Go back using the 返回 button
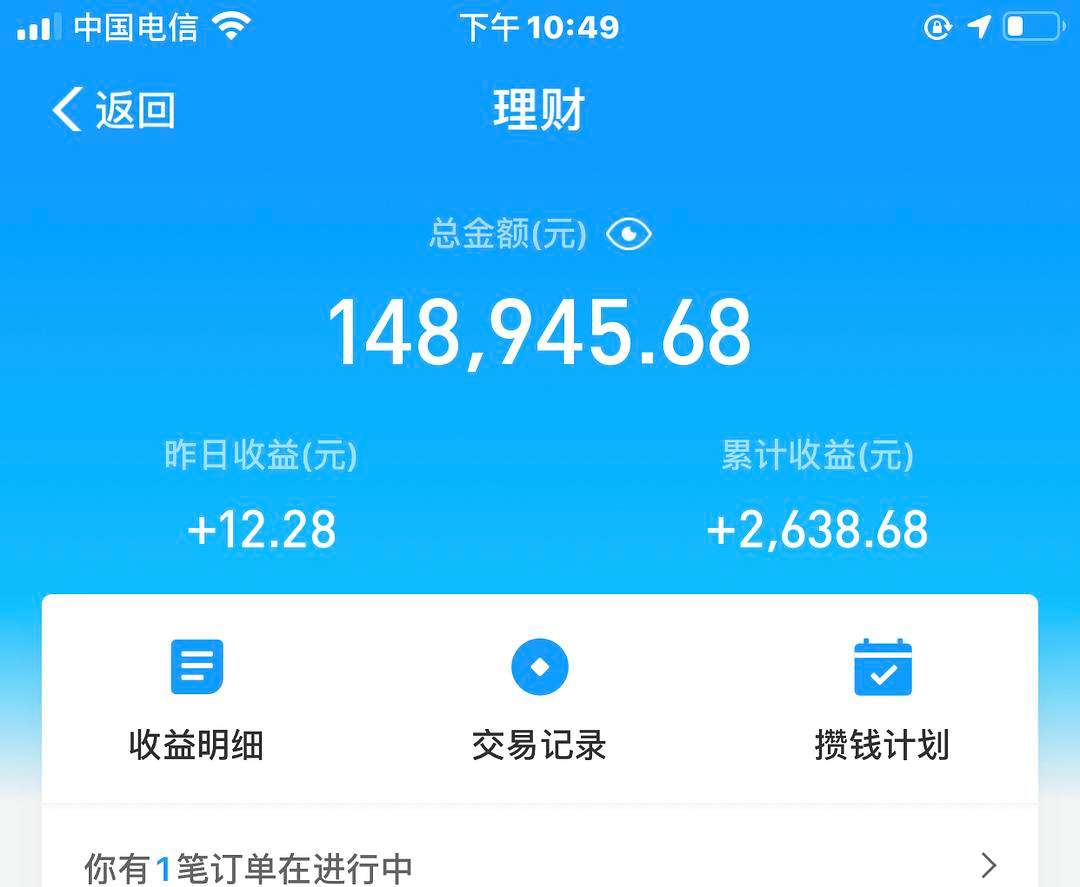This screenshot has width=1080, height=887. point(114,110)
